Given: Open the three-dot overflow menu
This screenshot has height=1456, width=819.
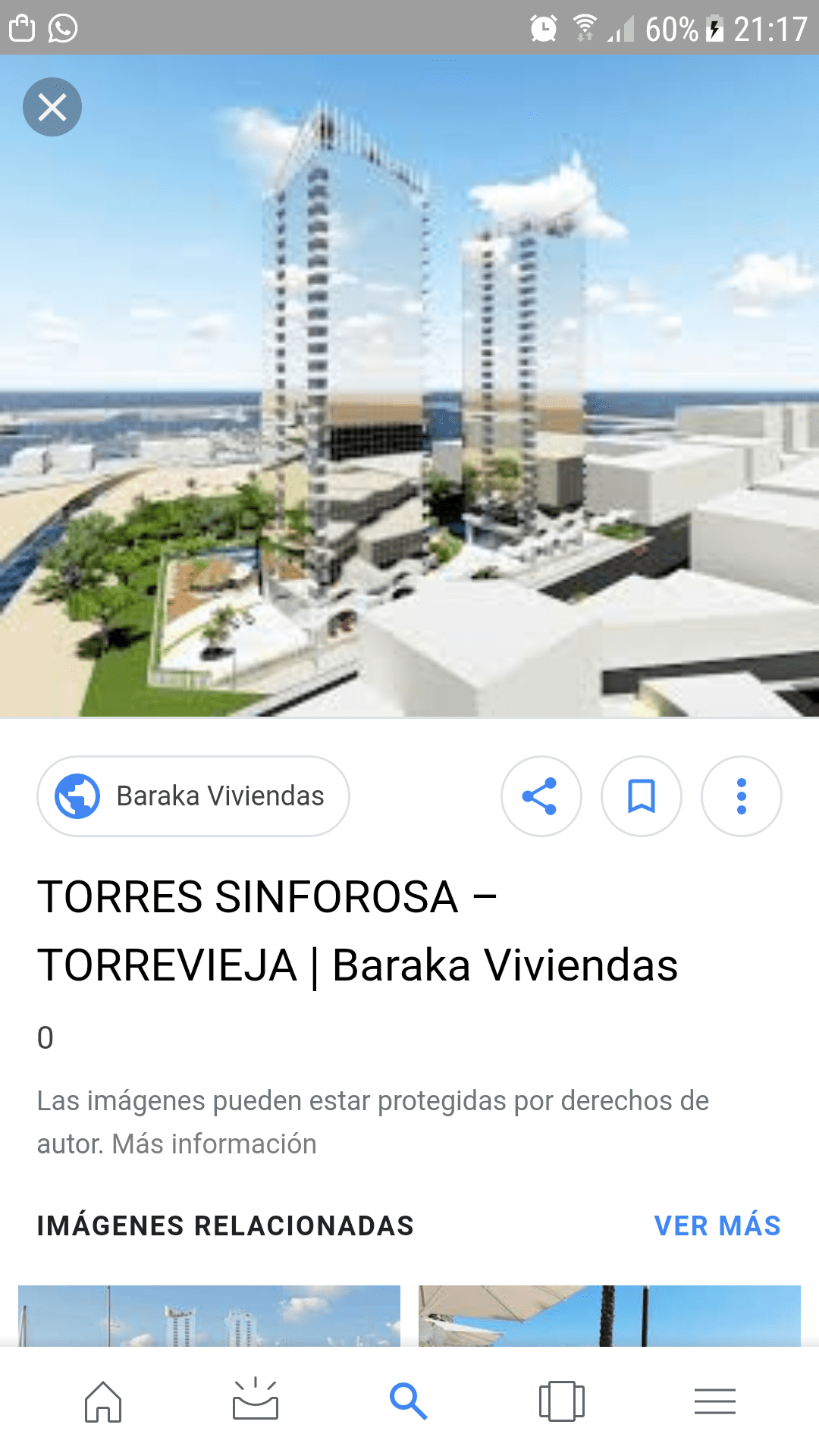Looking at the screenshot, I should pyautogui.click(x=742, y=796).
